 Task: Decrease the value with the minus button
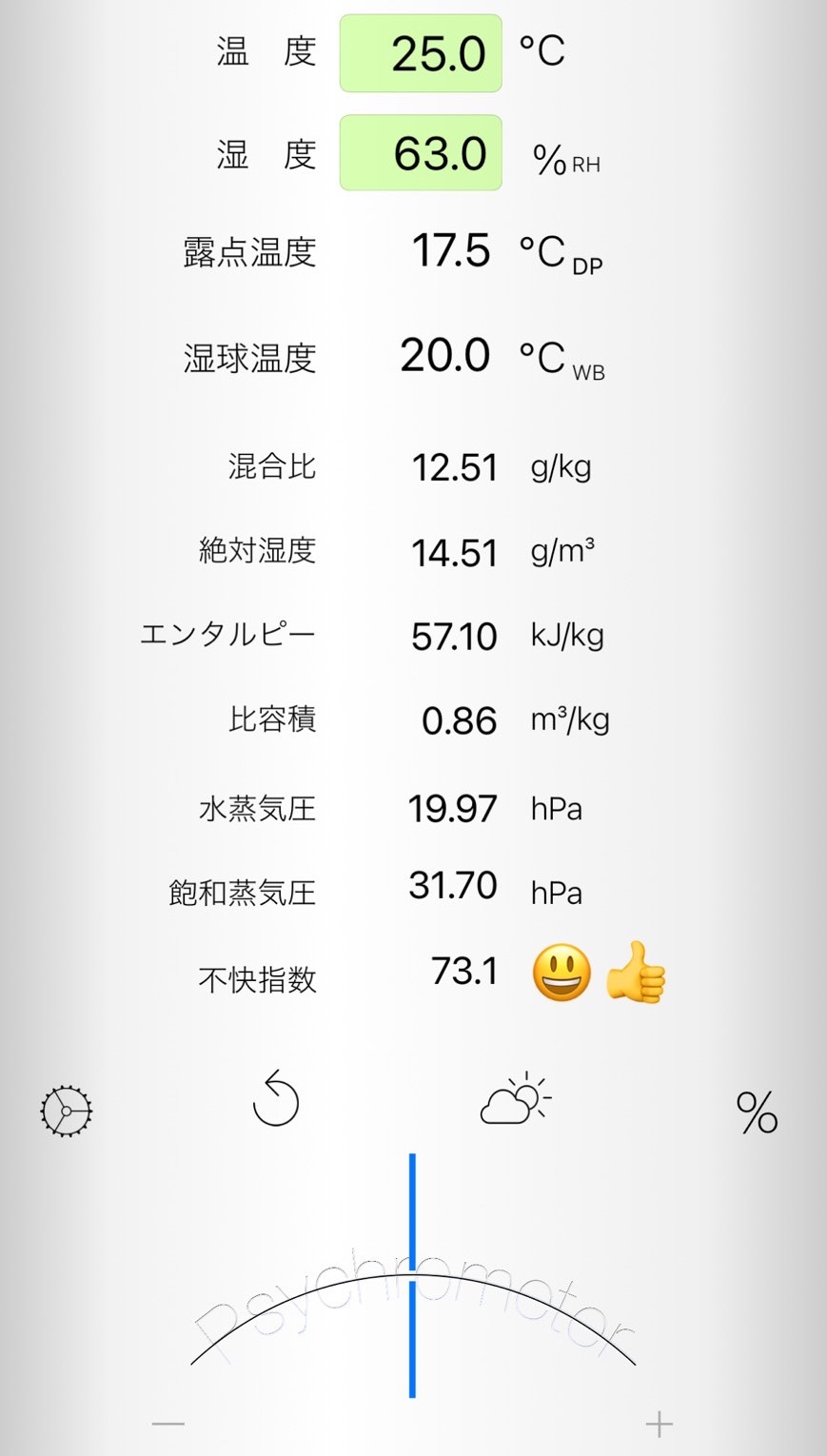(x=168, y=1424)
